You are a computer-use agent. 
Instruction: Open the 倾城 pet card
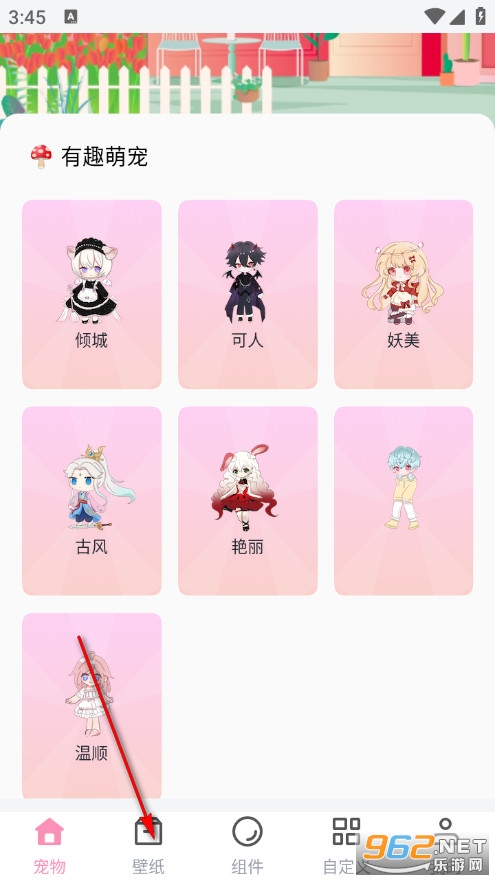92,294
